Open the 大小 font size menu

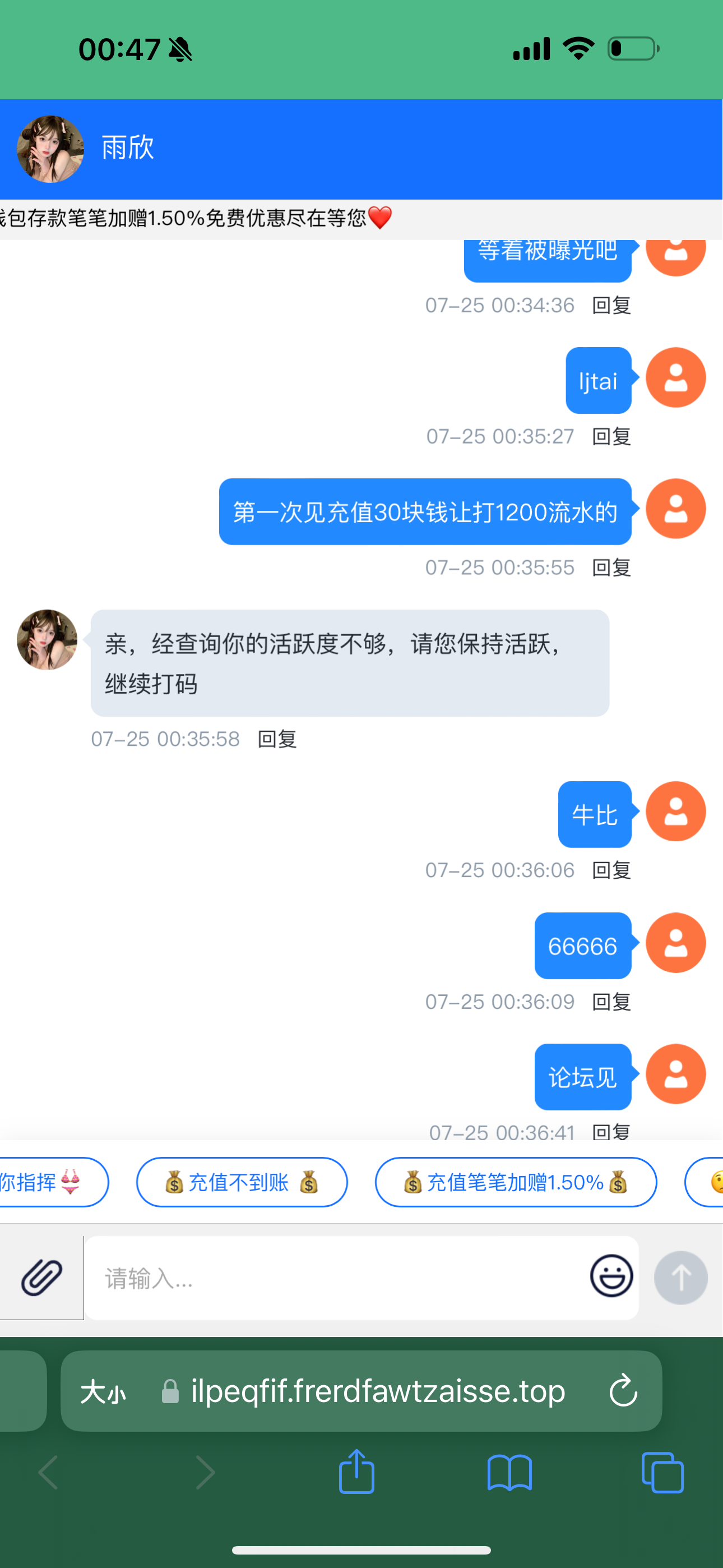[x=104, y=1391]
